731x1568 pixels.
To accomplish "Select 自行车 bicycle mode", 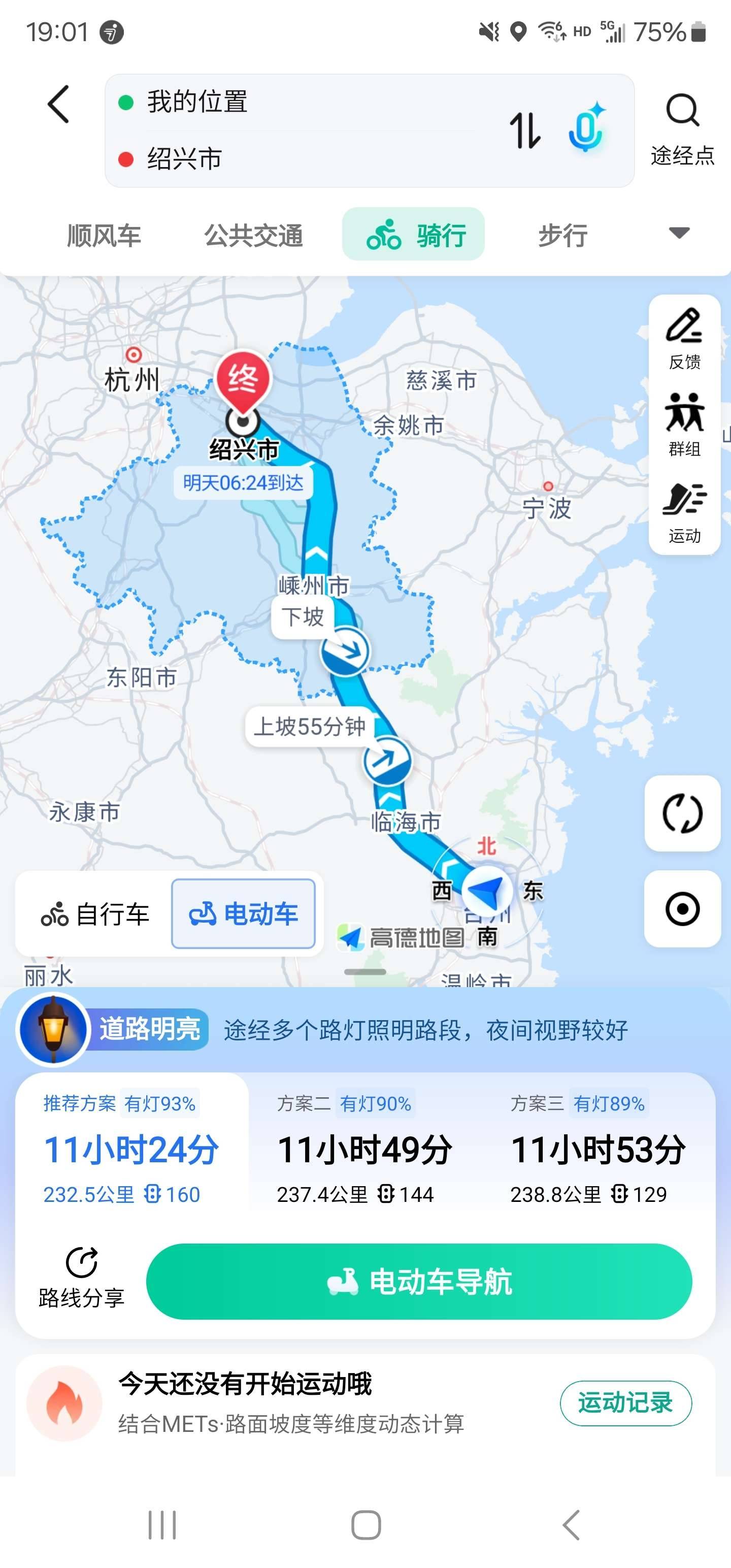I will [x=95, y=913].
